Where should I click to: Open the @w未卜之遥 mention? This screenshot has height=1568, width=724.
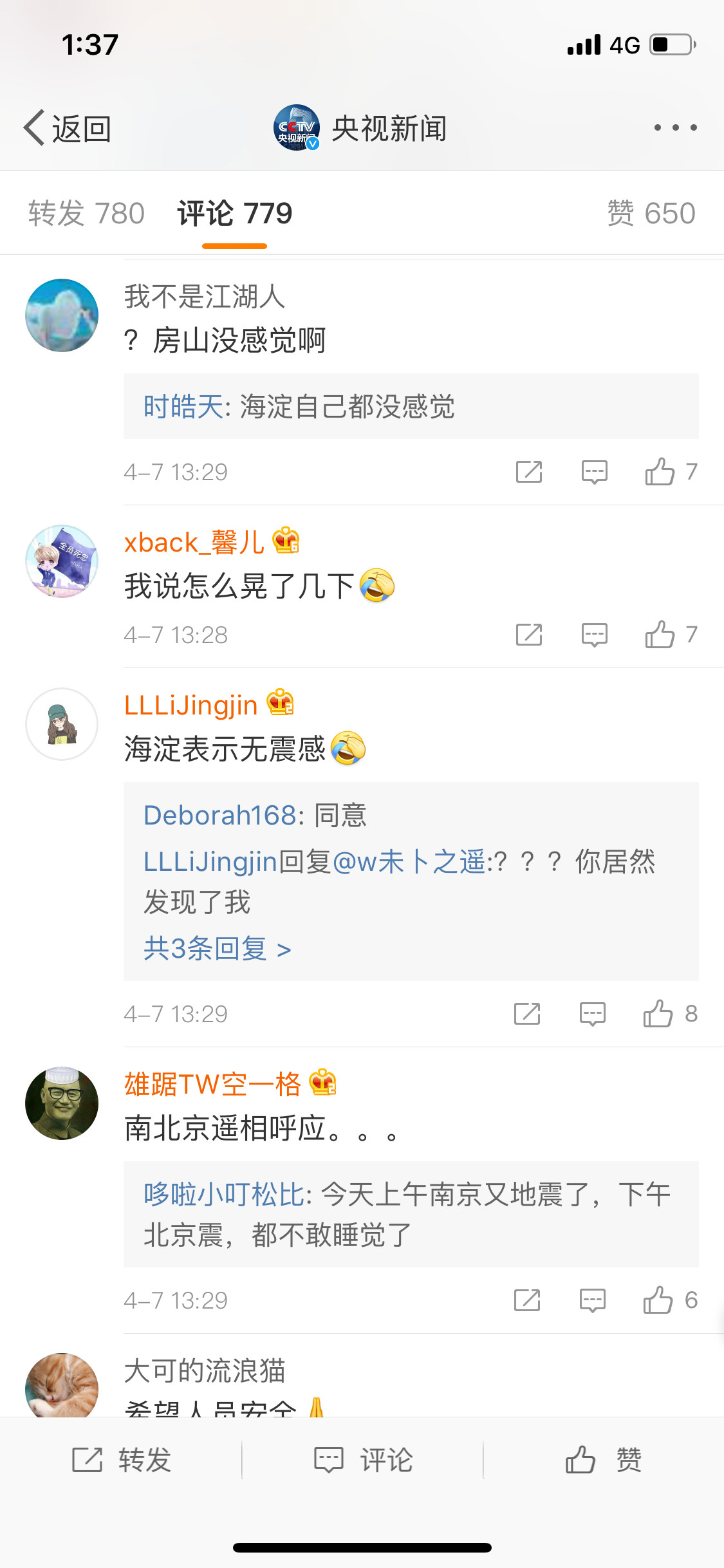pos(408,861)
